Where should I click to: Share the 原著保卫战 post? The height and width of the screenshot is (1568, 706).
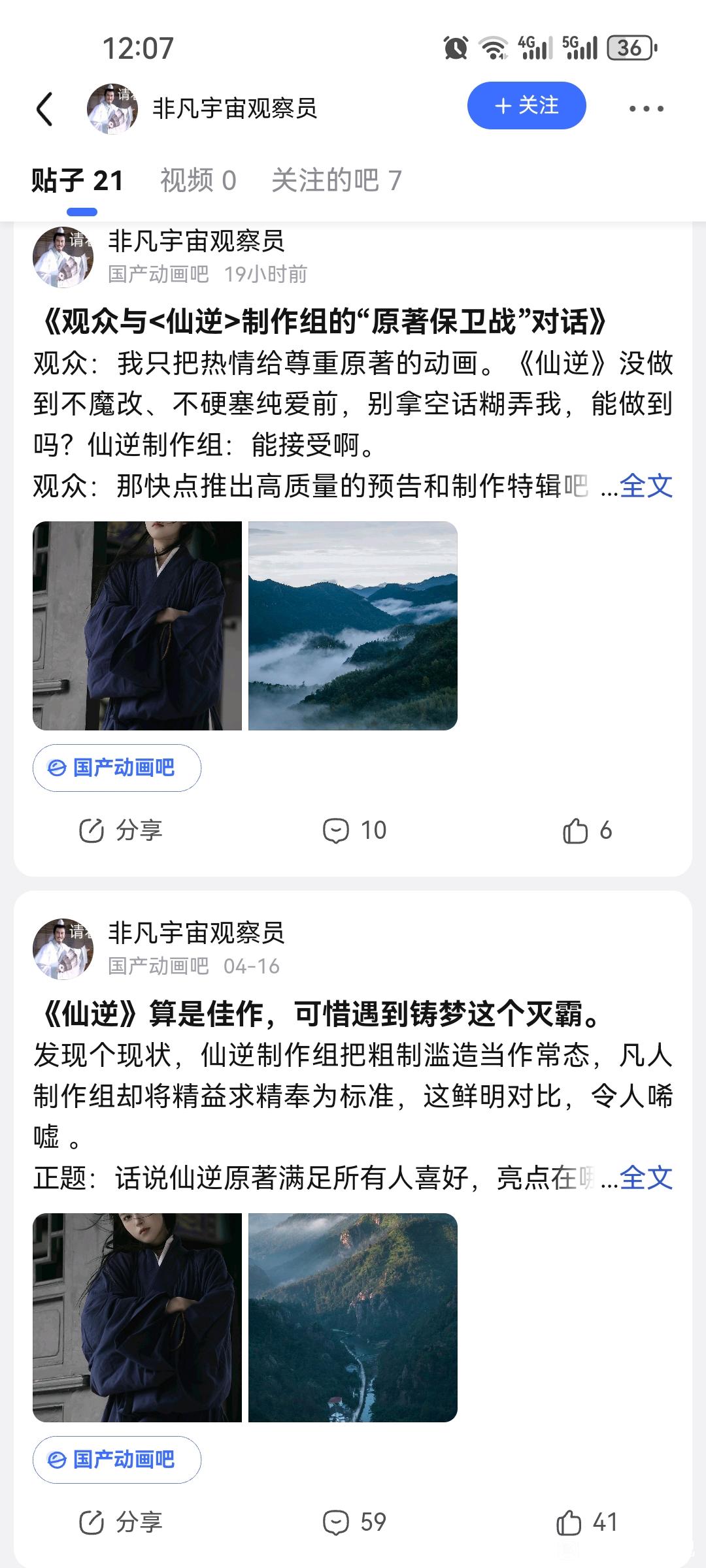120,830
